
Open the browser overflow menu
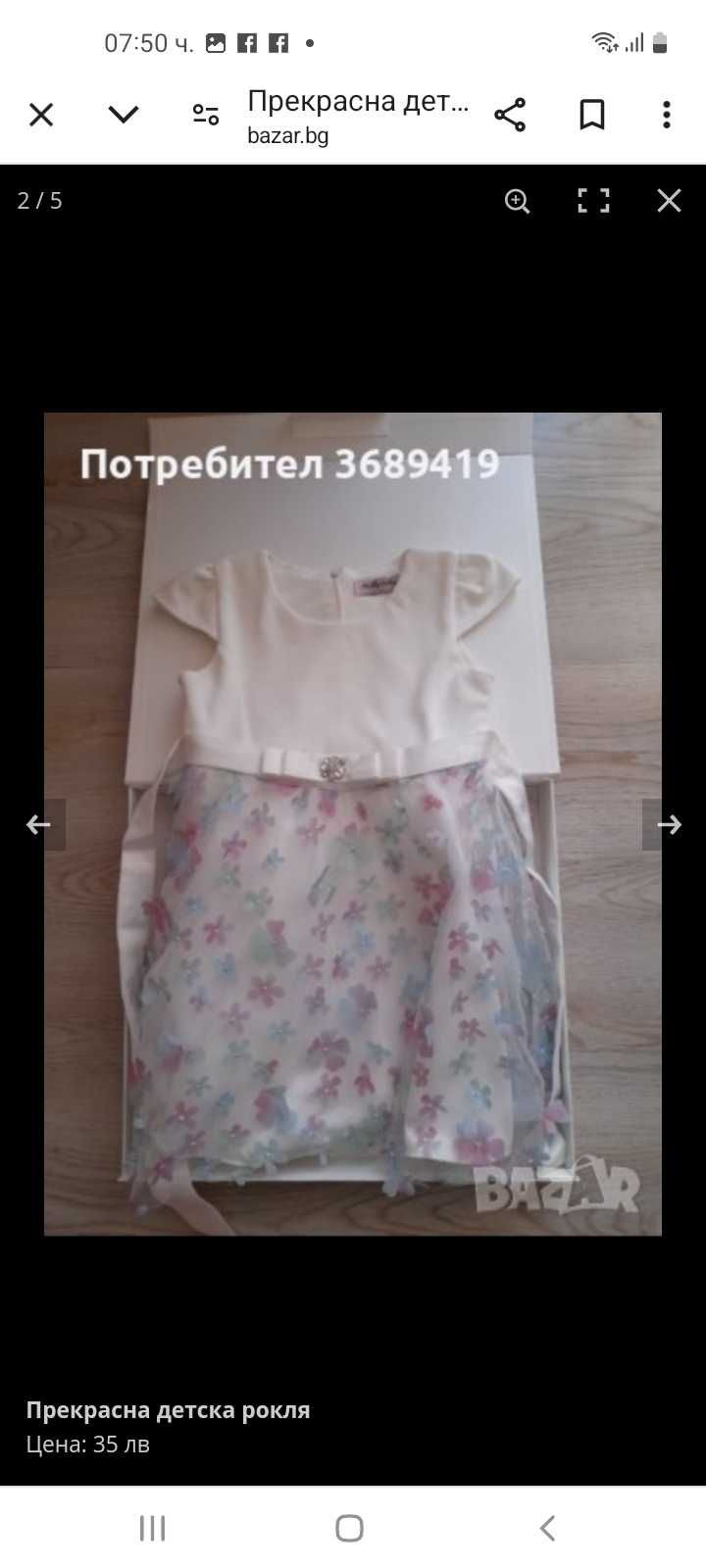(667, 116)
